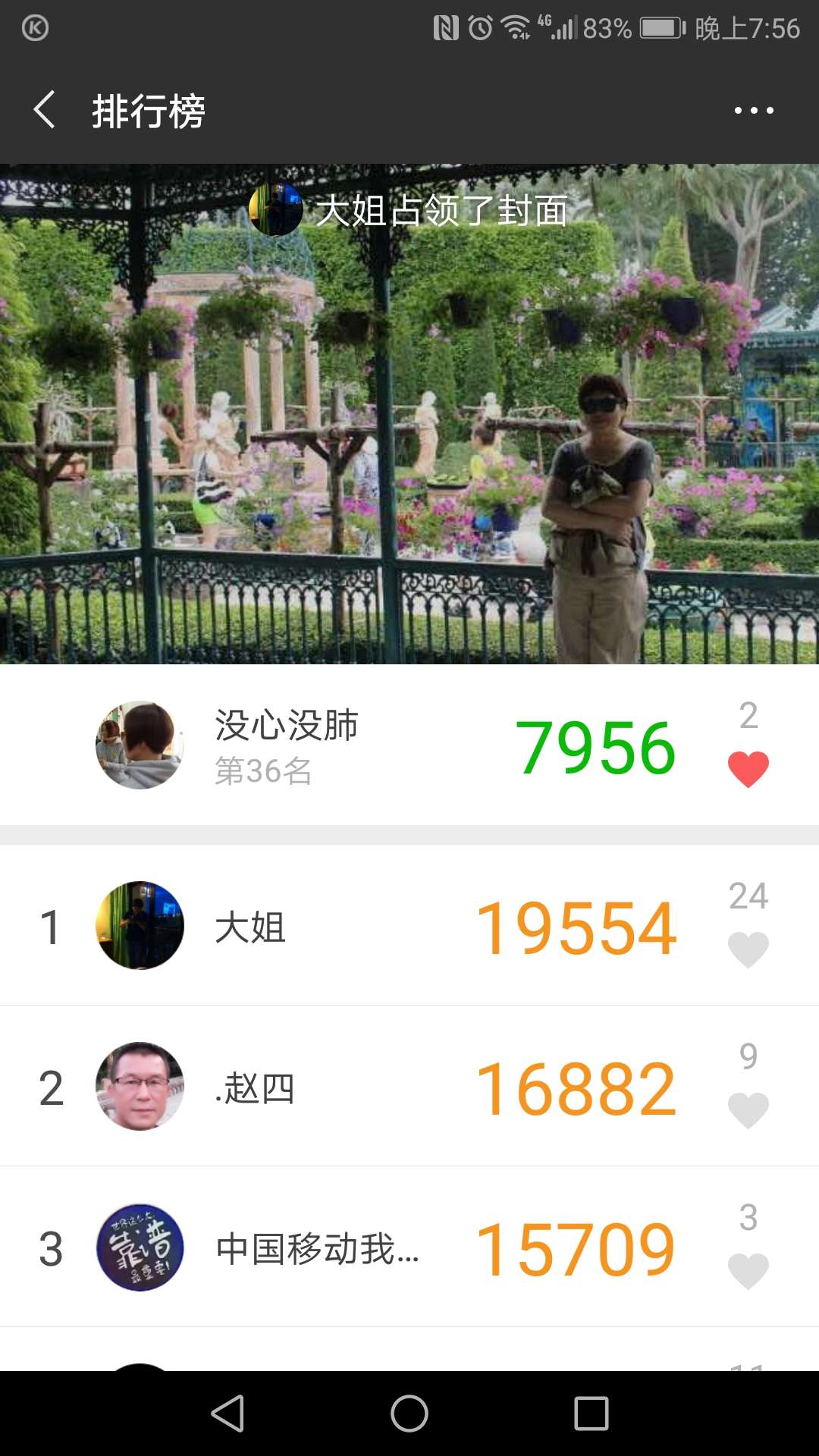Tap 大姐's circular avatar in rank 1
The image size is (819, 1456).
tap(140, 924)
